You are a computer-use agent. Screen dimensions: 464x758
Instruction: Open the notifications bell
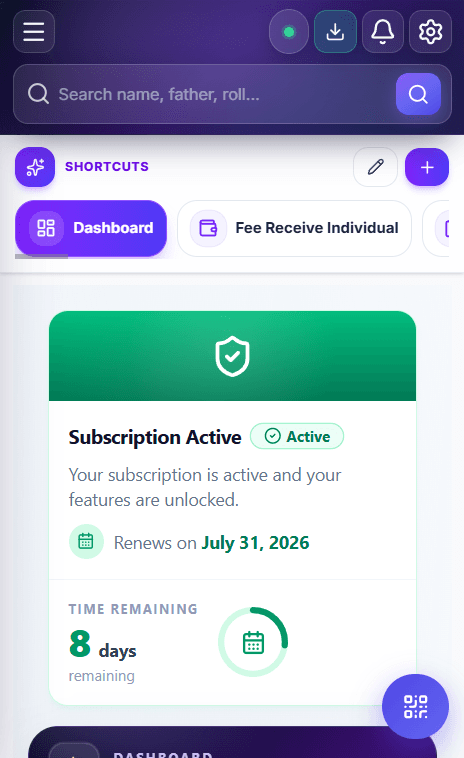pos(383,32)
